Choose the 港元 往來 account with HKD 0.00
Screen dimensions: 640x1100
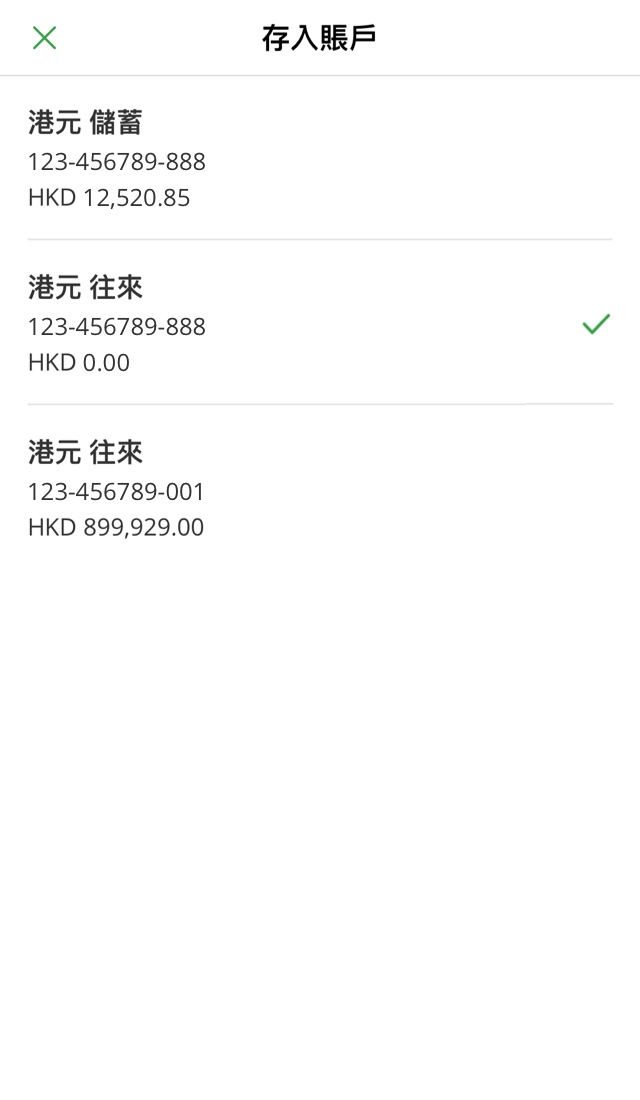320,323
